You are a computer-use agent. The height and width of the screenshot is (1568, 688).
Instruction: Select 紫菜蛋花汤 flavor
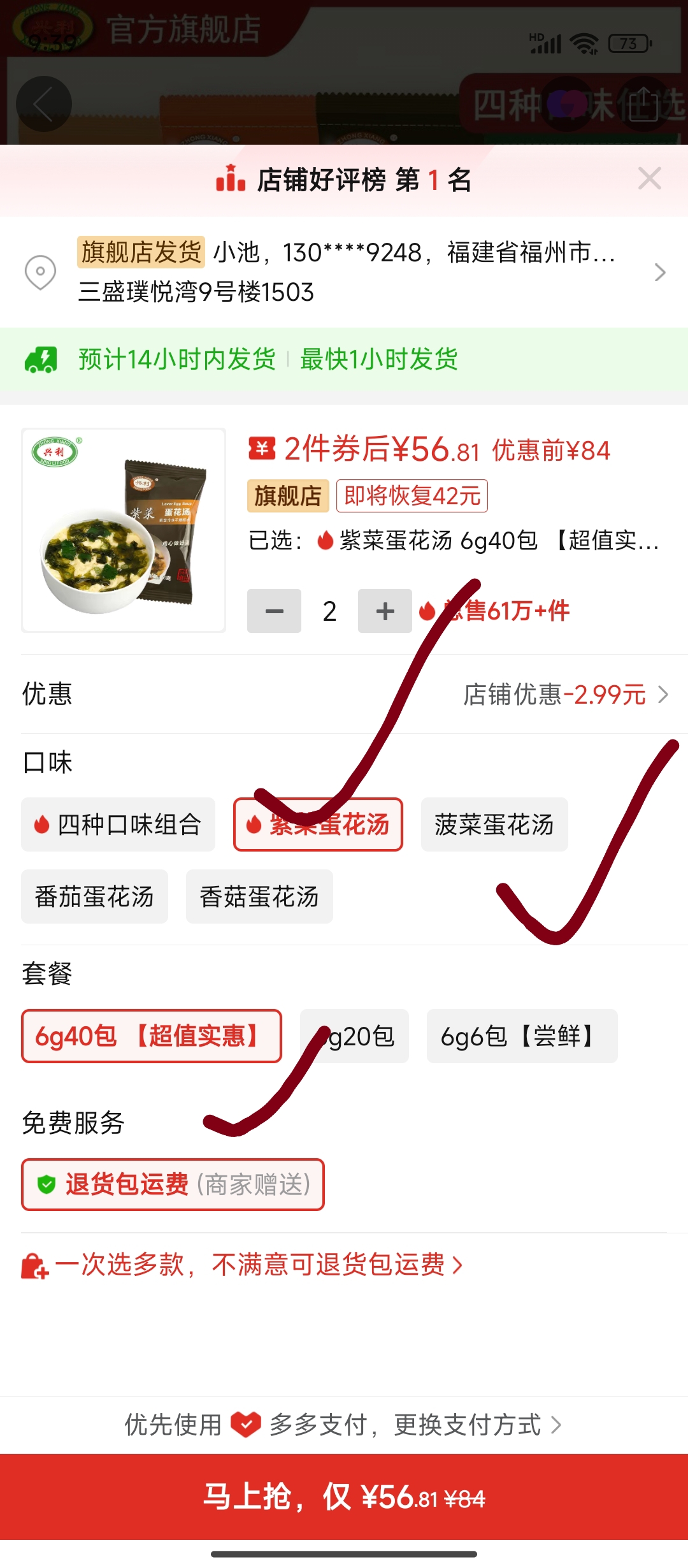click(318, 825)
